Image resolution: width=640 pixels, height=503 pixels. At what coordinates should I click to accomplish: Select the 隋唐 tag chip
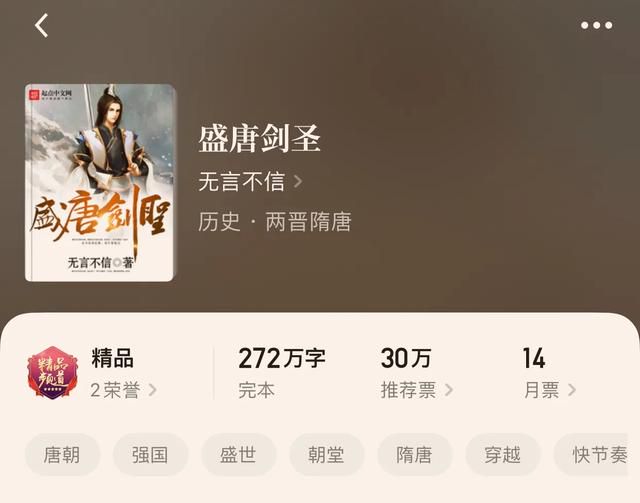pyautogui.click(x=414, y=455)
